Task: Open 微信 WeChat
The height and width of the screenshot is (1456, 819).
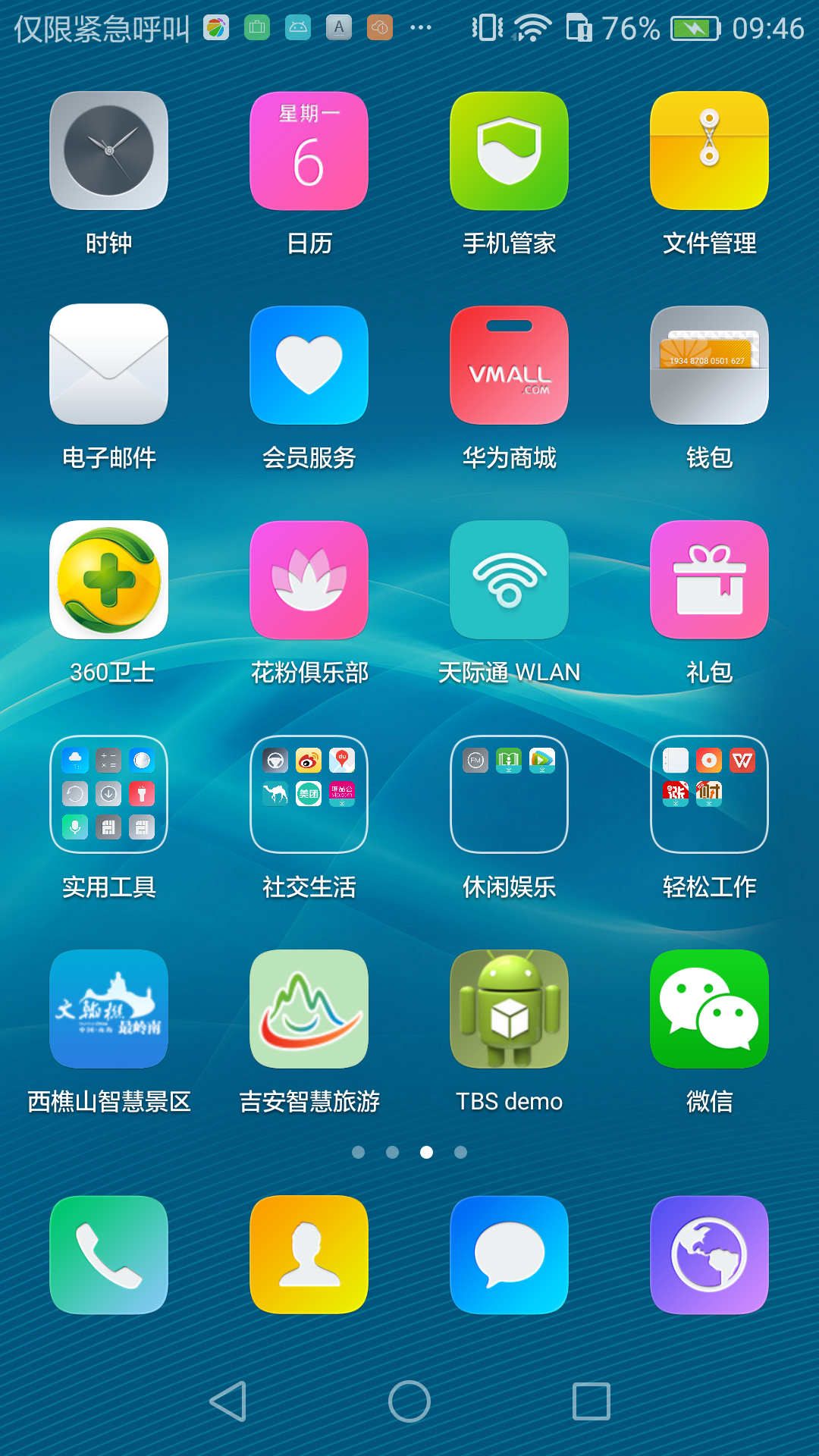Action: coord(709,1009)
